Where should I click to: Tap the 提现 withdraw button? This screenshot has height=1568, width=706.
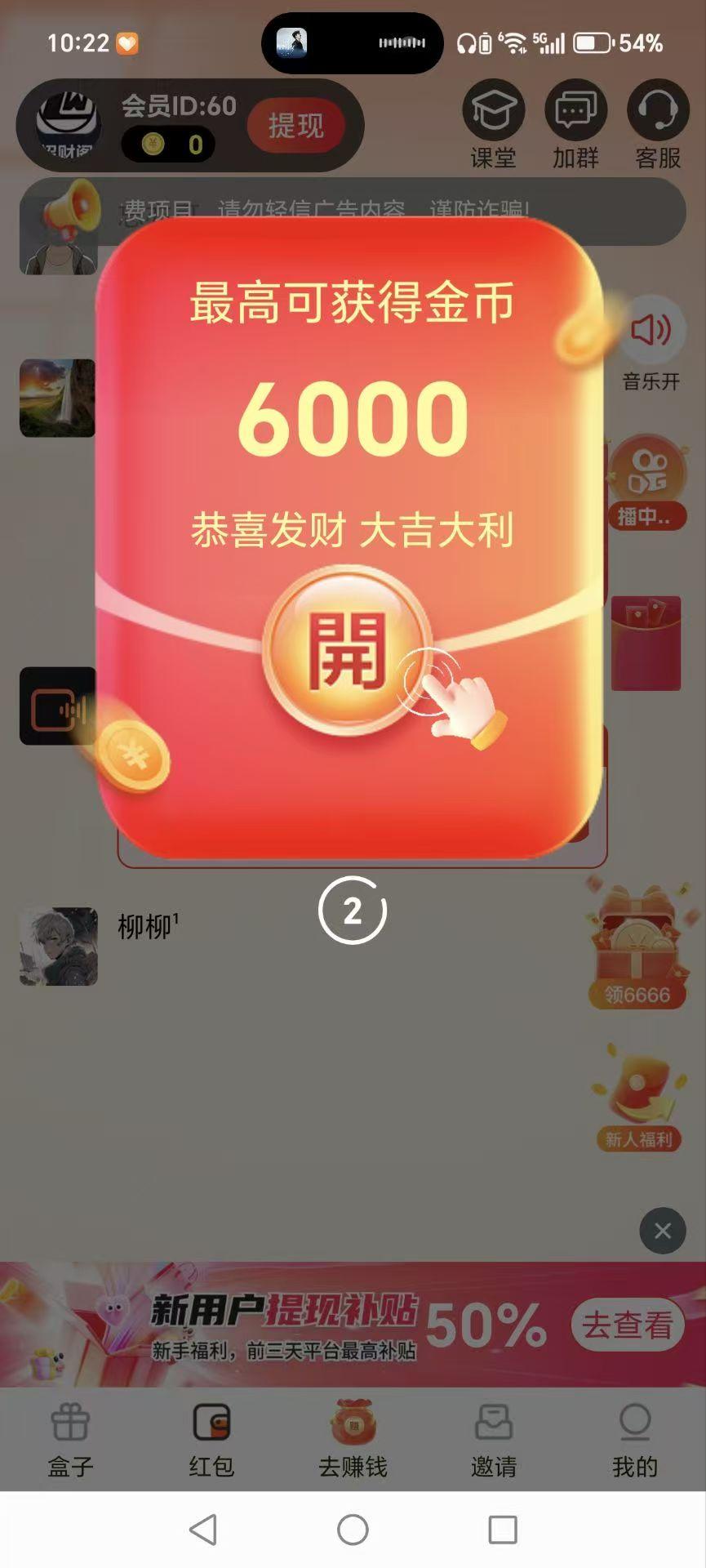click(296, 126)
